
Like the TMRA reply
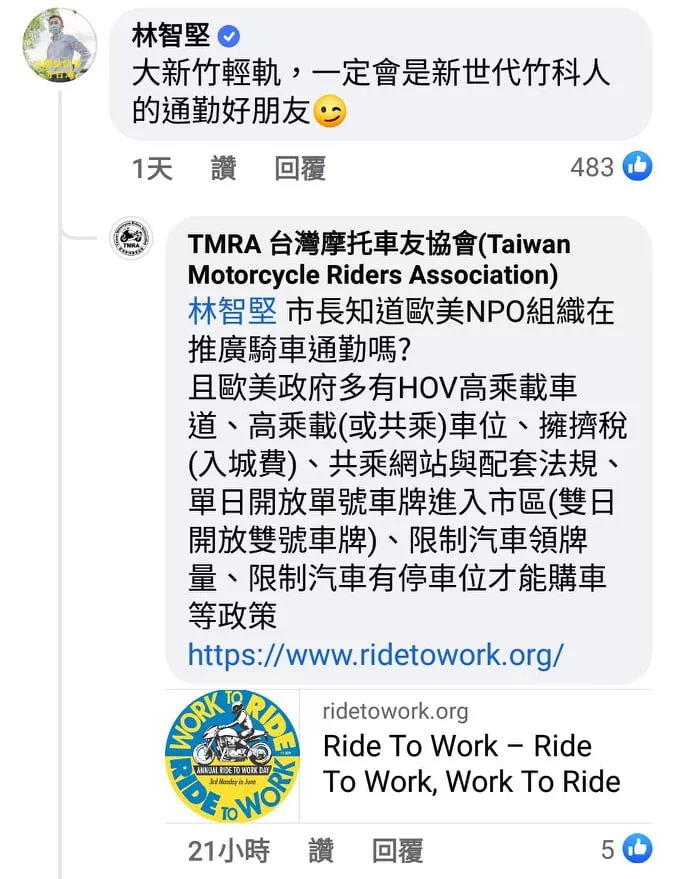pyautogui.click(x=320, y=851)
